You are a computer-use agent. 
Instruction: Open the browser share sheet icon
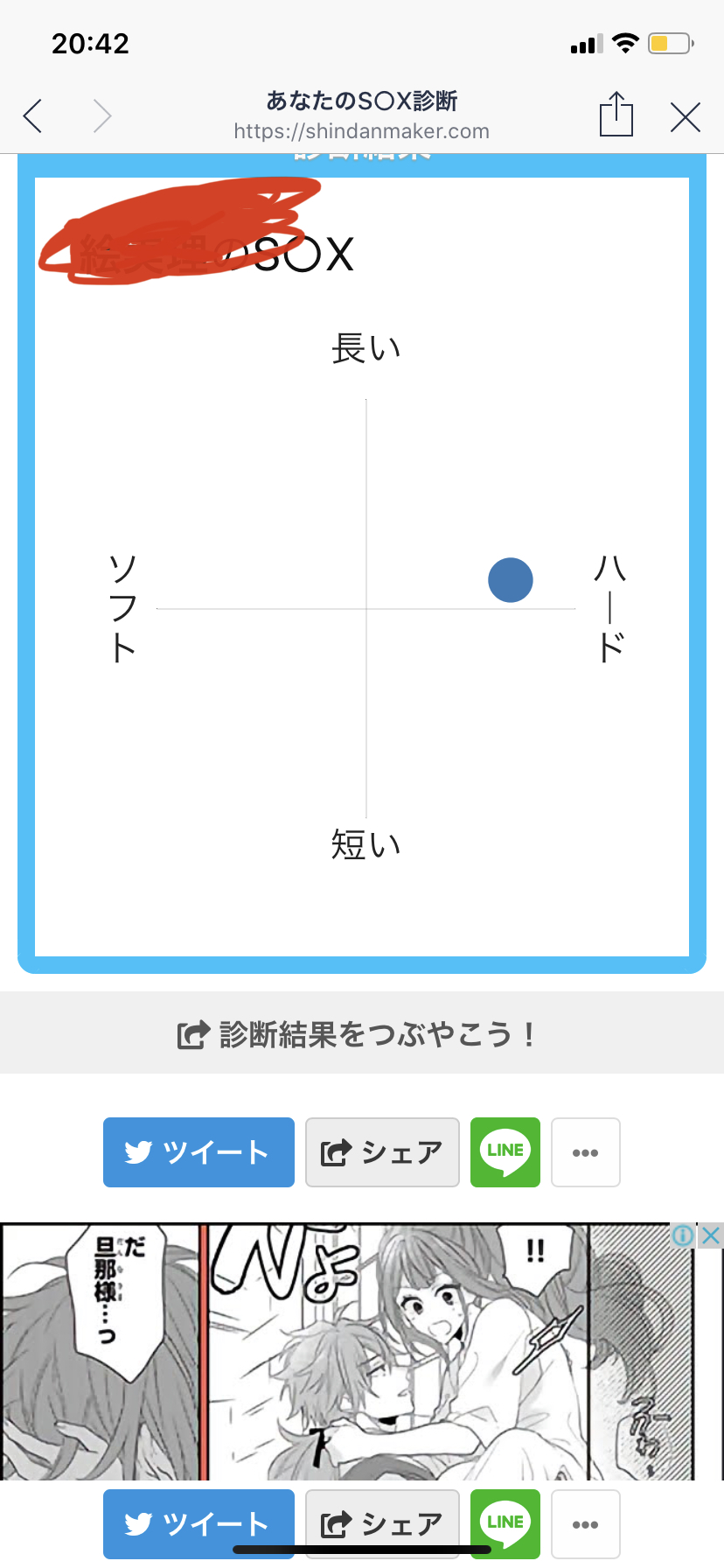[616, 115]
